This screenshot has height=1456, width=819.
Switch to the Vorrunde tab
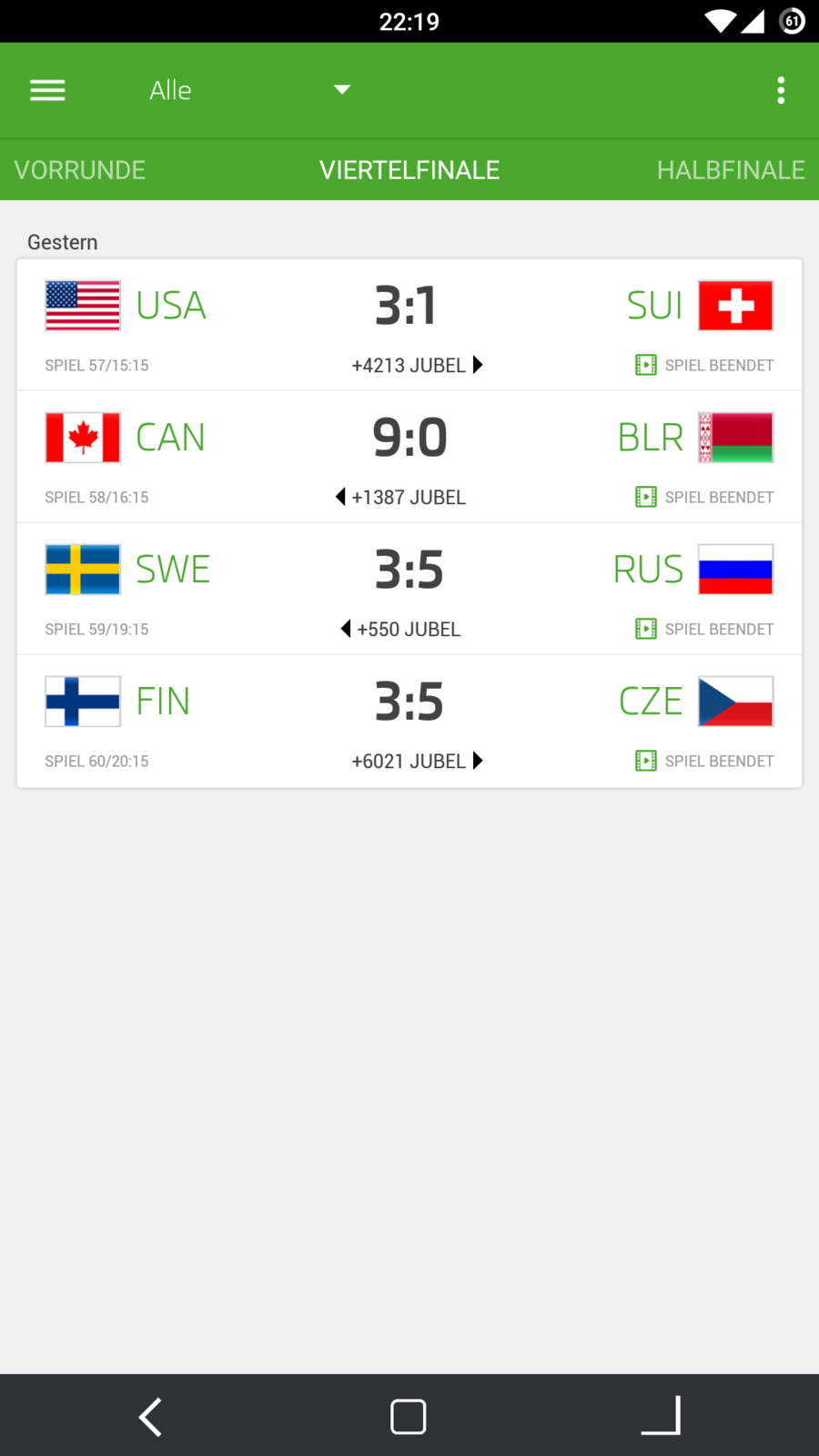point(80,170)
